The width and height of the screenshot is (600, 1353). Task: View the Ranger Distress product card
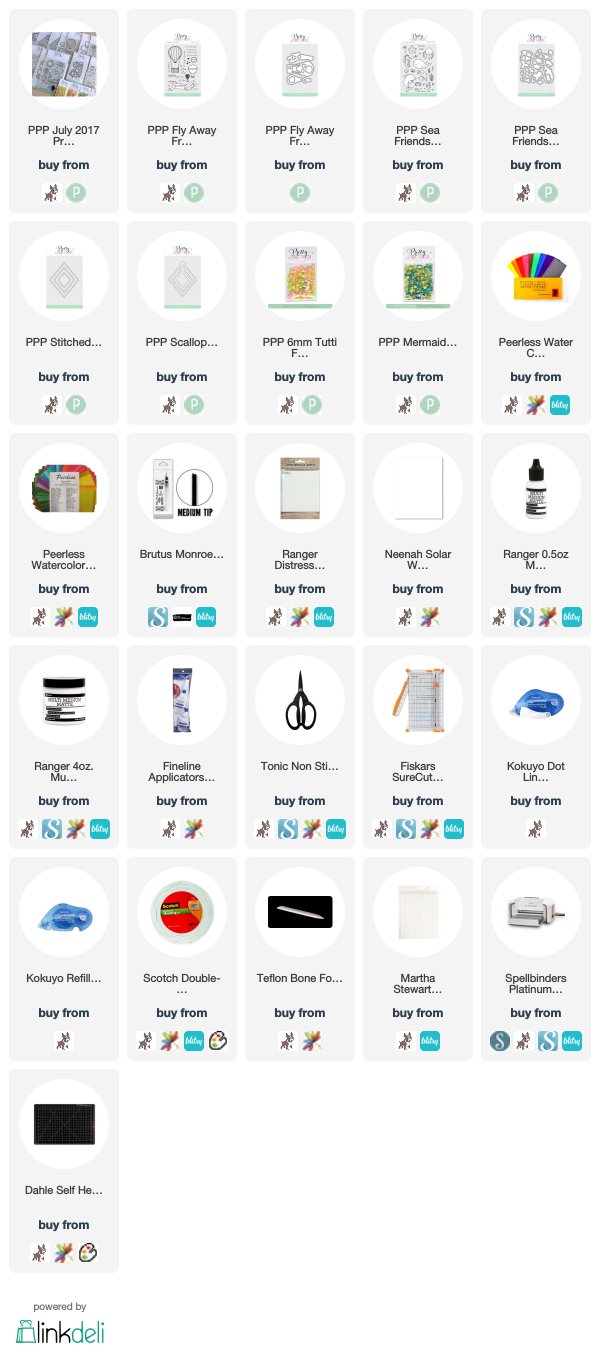(300, 534)
